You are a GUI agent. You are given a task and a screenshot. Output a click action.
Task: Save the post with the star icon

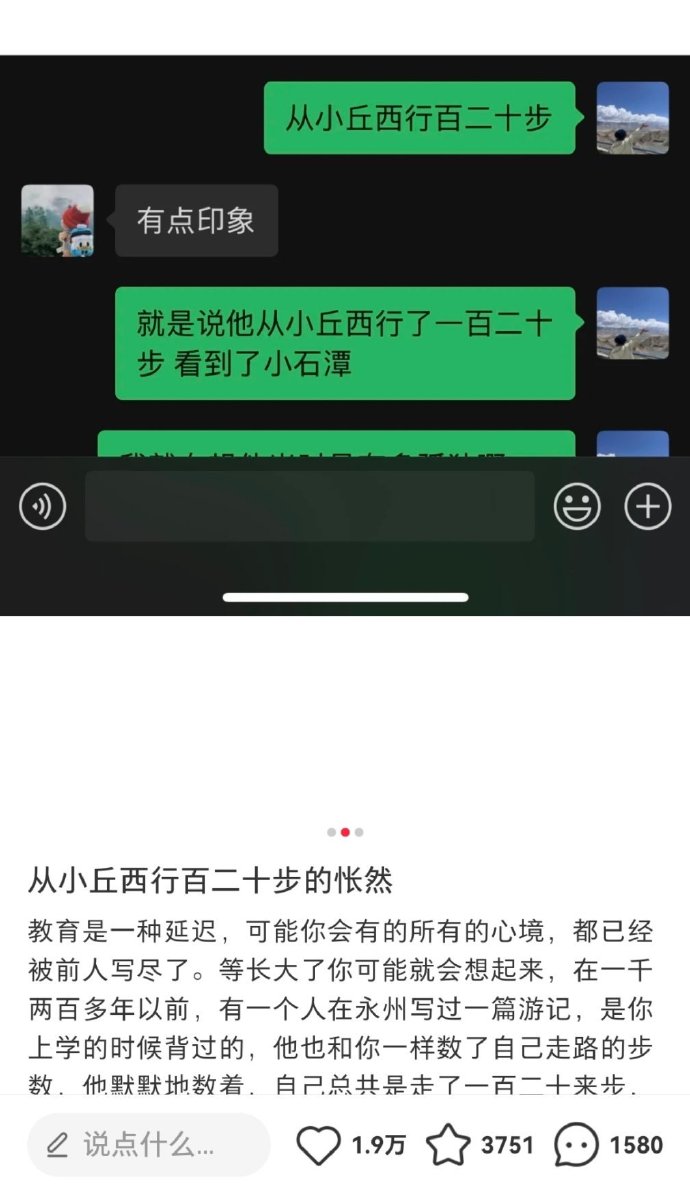click(x=449, y=1145)
